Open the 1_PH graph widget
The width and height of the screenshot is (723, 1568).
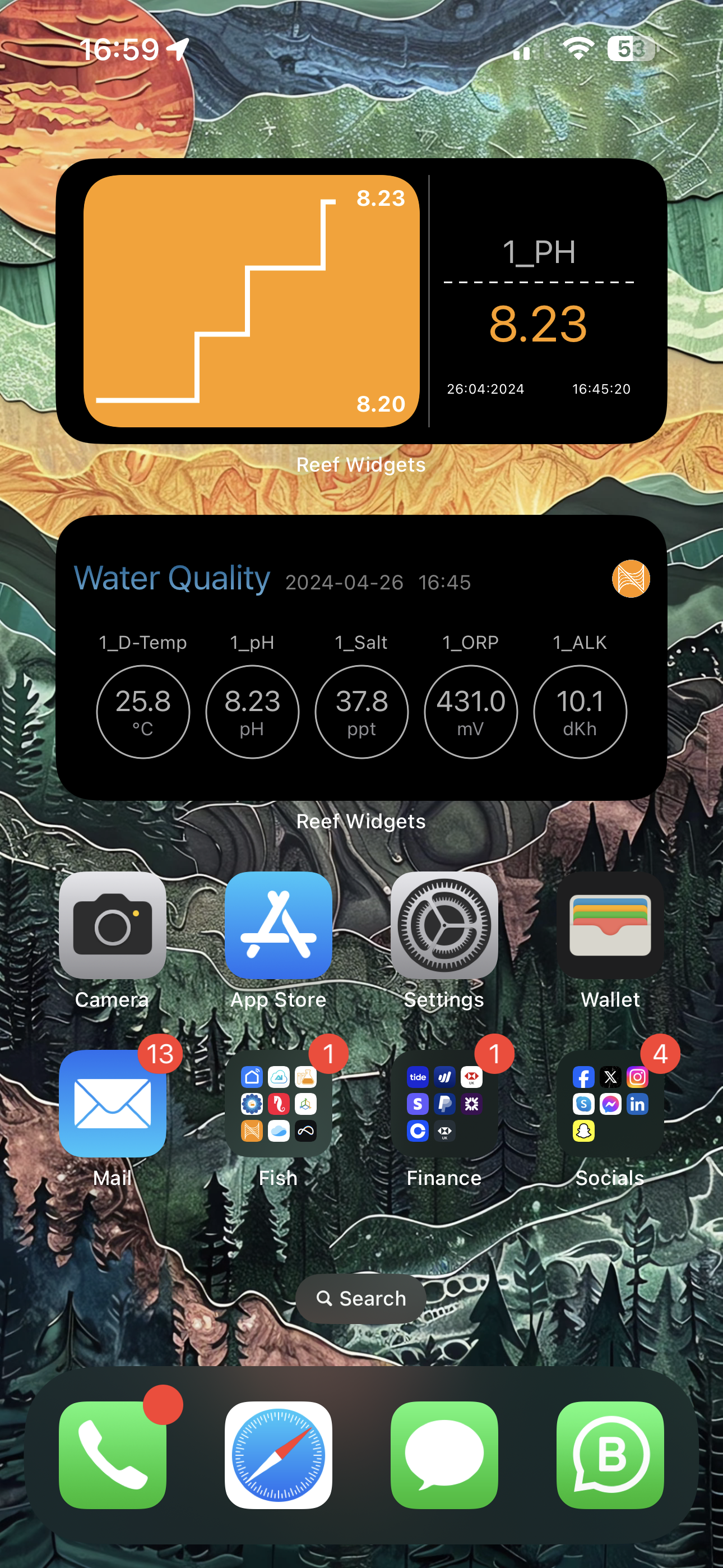pyautogui.click(x=361, y=301)
